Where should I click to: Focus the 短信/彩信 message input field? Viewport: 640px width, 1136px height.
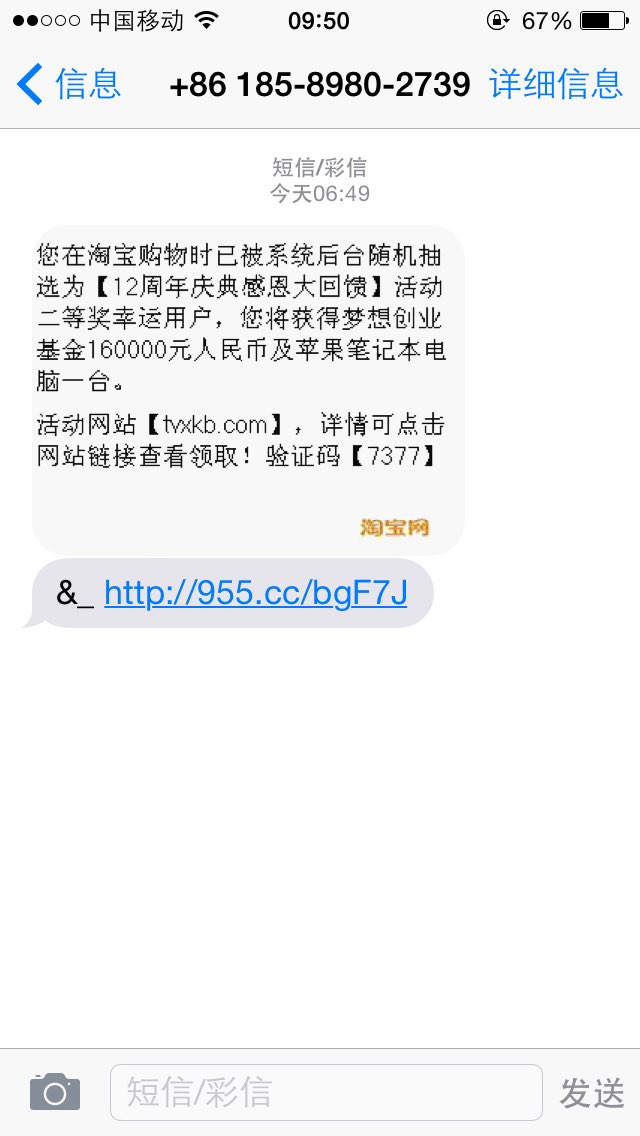pos(326,1092)
